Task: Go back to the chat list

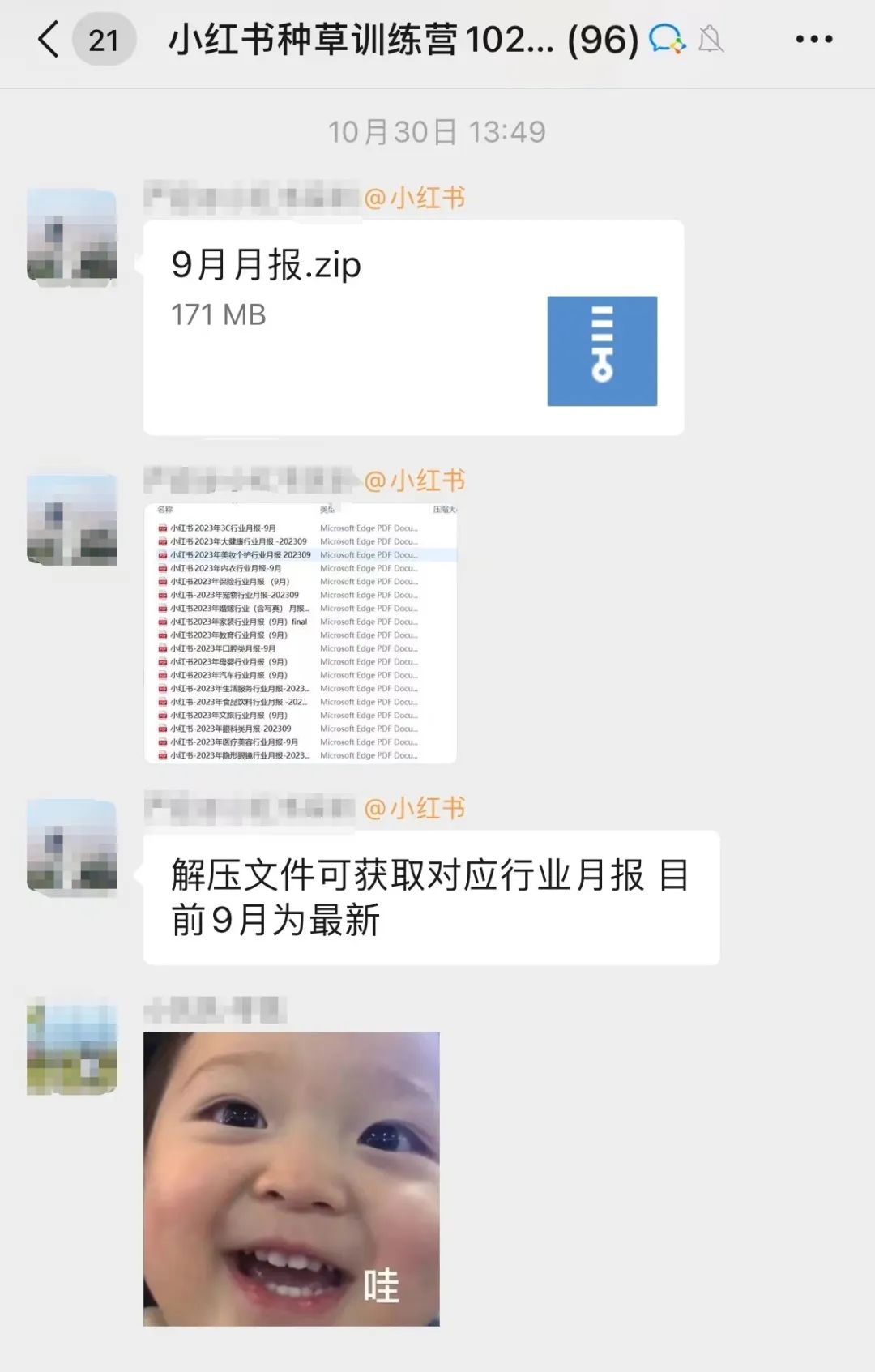Action: (49, 39)
